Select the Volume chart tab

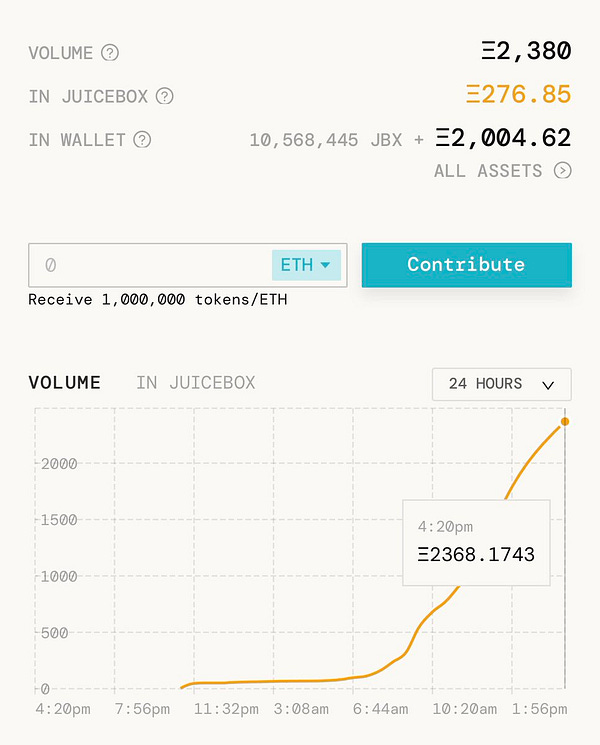coord(65,383)
